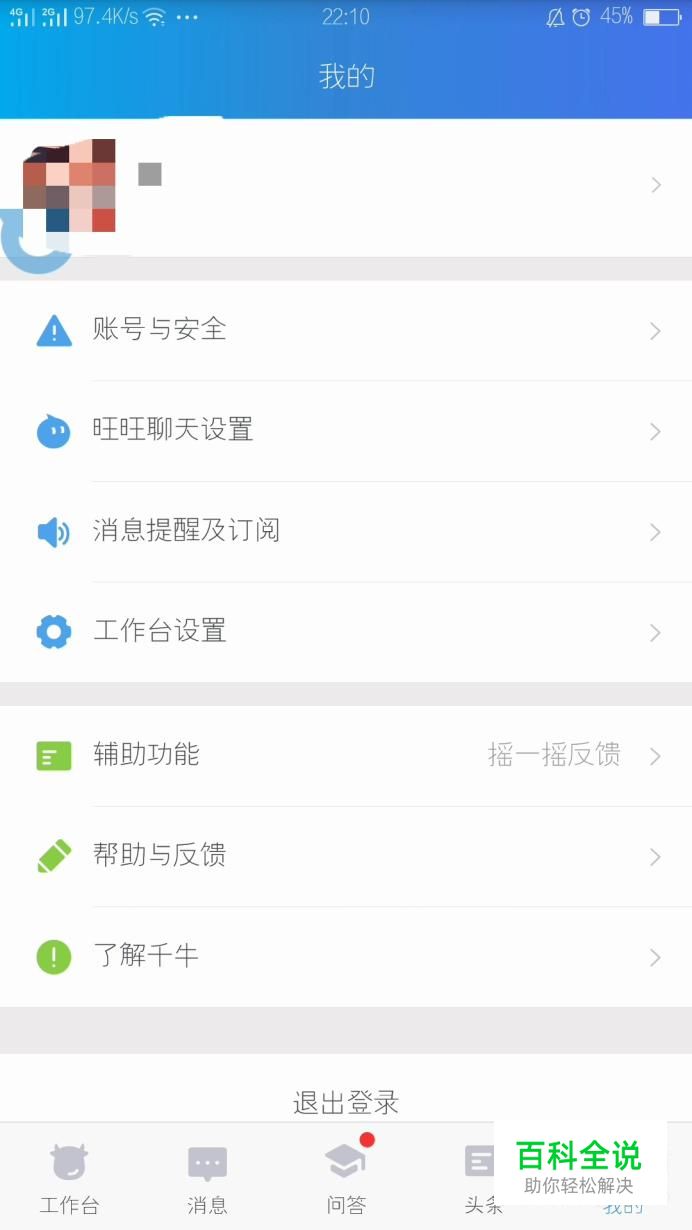Go to 旺旺聊天设置
The image size is (692, 1230).
pos(346,431)
